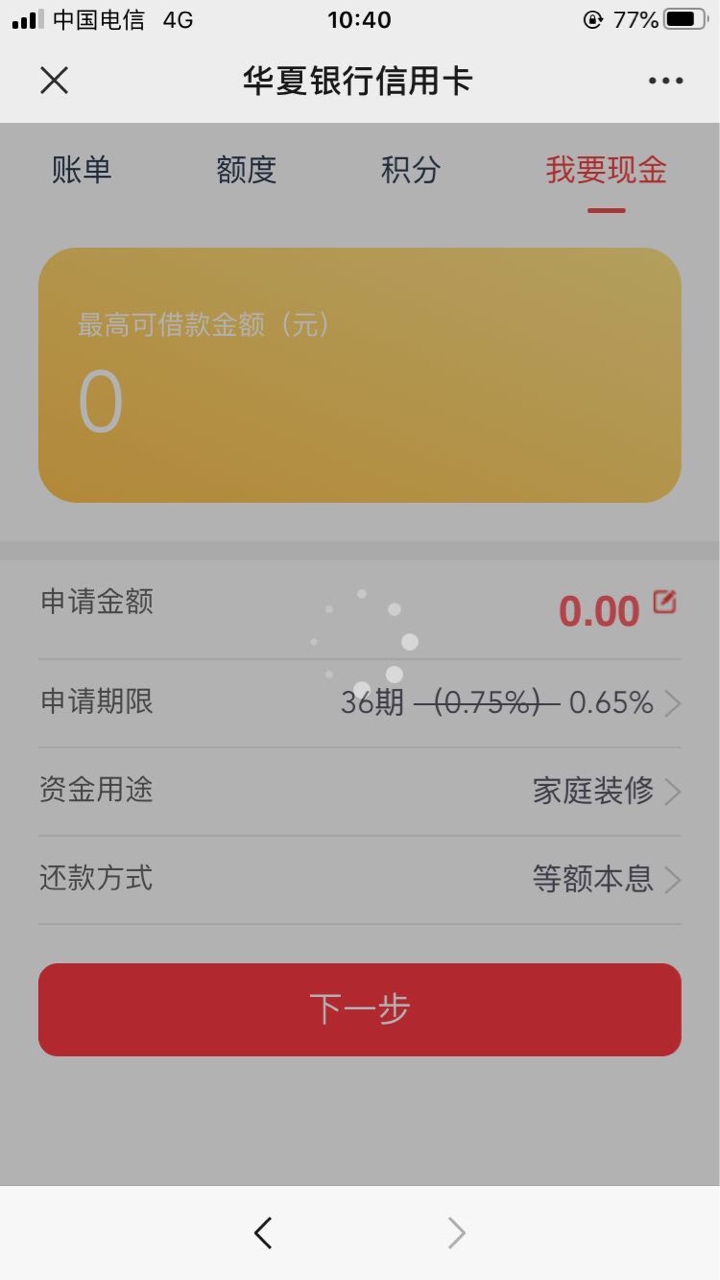Go back with the browser back arrow
Screen dimensions: 720x1280
263,1233
